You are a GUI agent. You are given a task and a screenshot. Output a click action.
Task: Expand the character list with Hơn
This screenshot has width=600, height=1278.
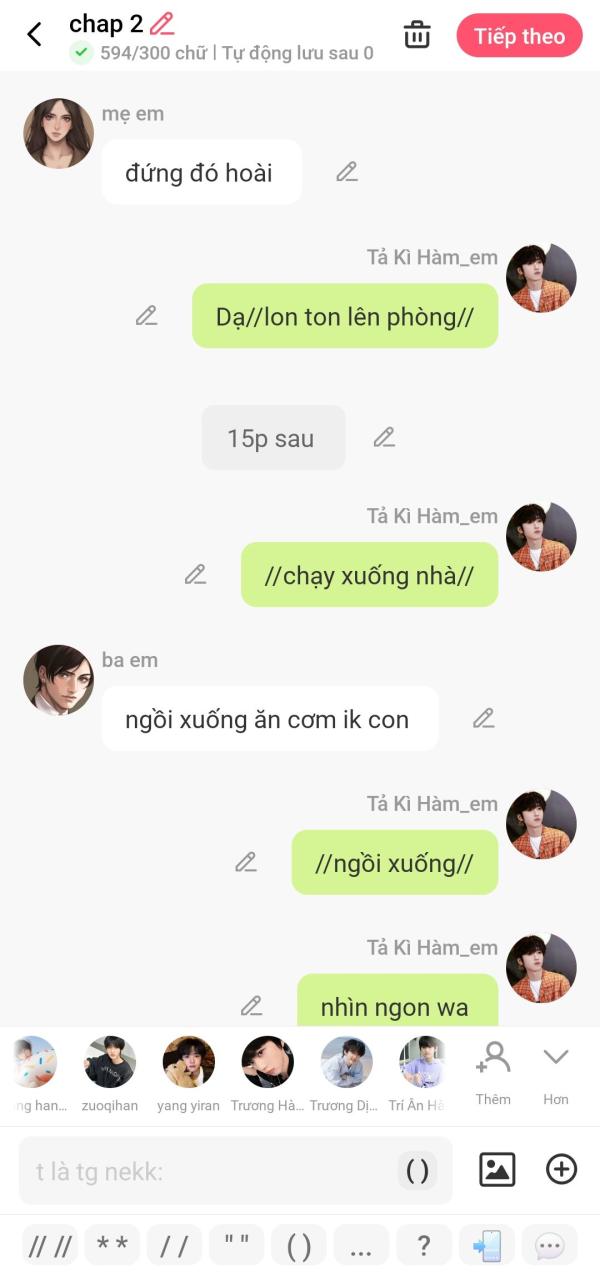pyautogui.click(x=556, y=1070)
